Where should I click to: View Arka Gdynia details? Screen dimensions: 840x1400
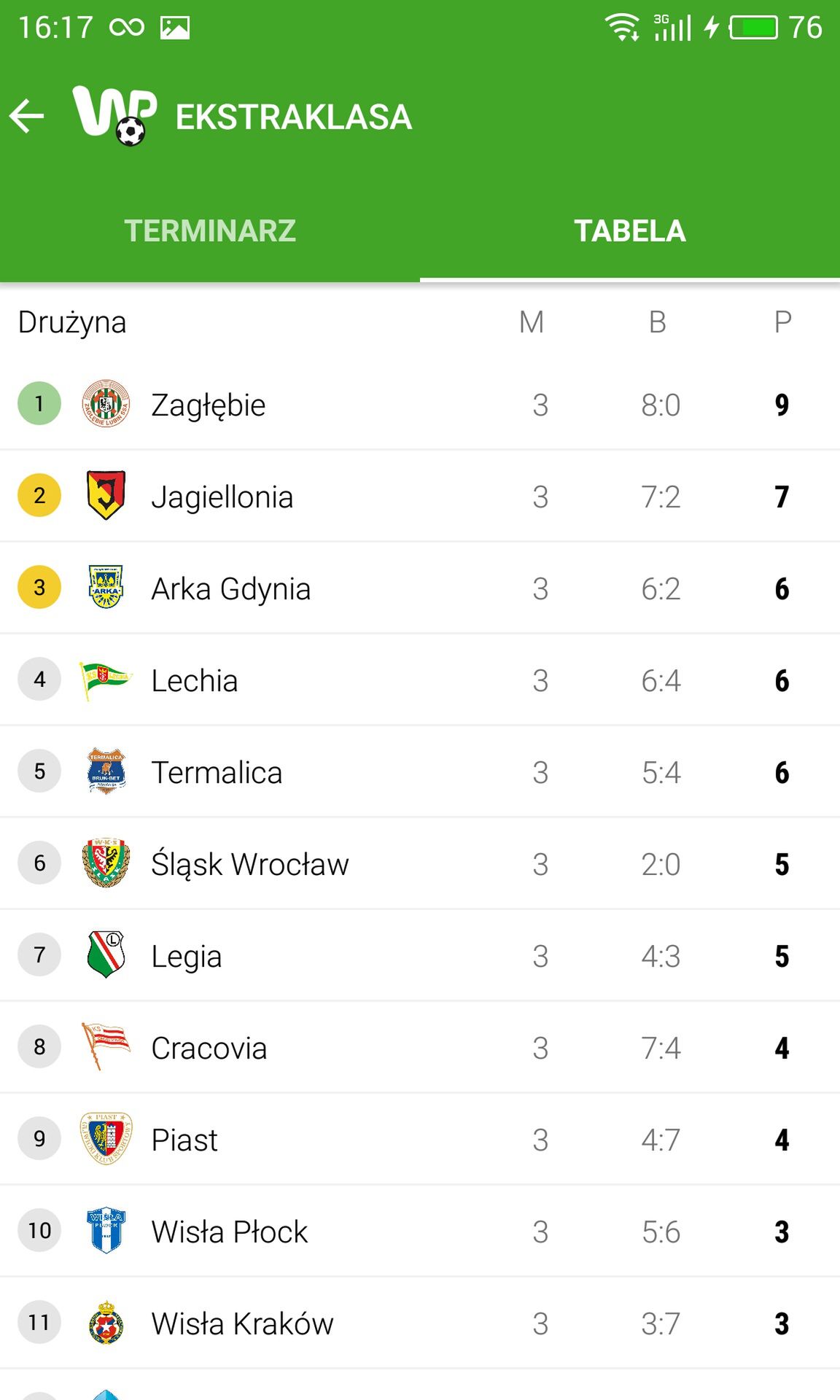point(420,588)
